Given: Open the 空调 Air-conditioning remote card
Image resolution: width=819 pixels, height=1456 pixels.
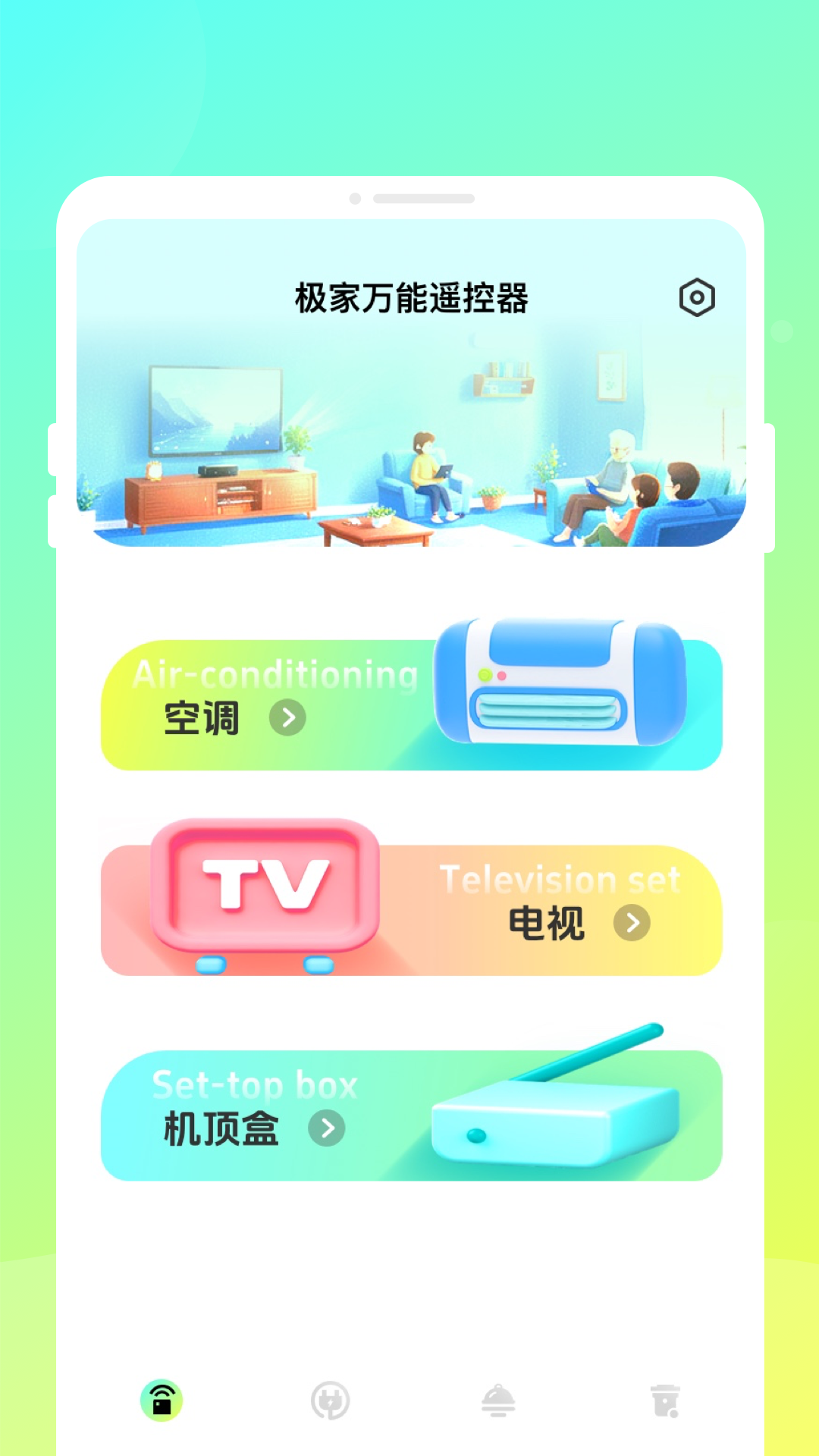Looking at the screenshot, I should [411, 705].
